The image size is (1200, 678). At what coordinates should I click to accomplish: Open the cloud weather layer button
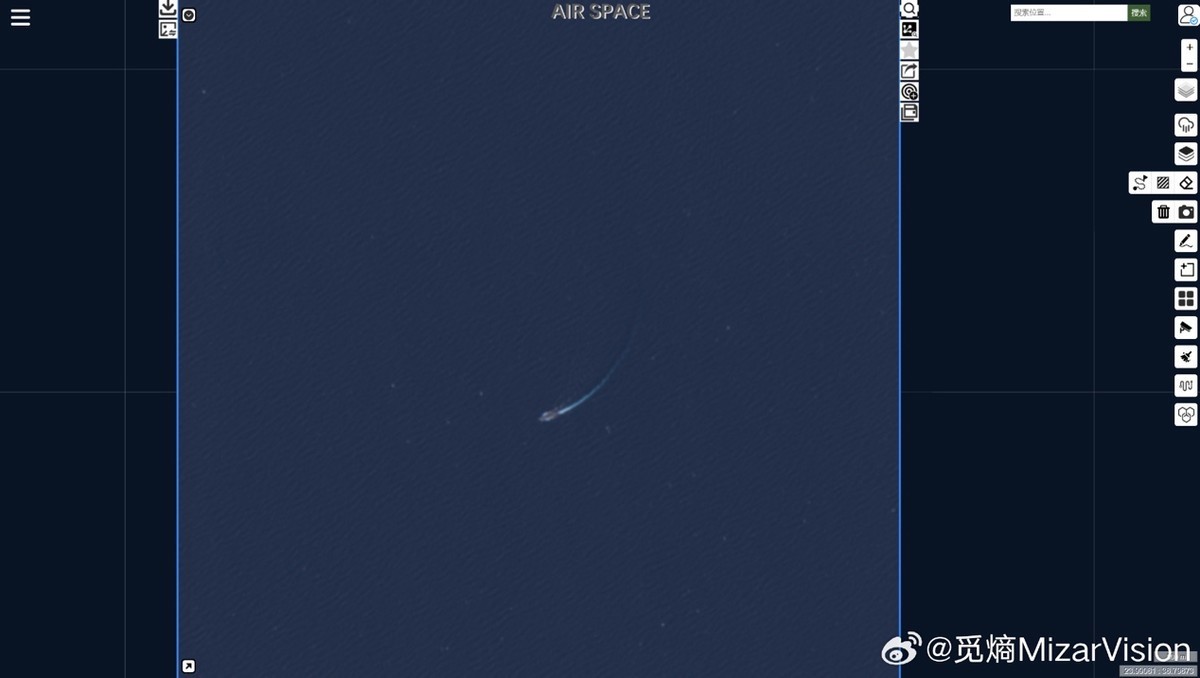tap(1186, 125)
